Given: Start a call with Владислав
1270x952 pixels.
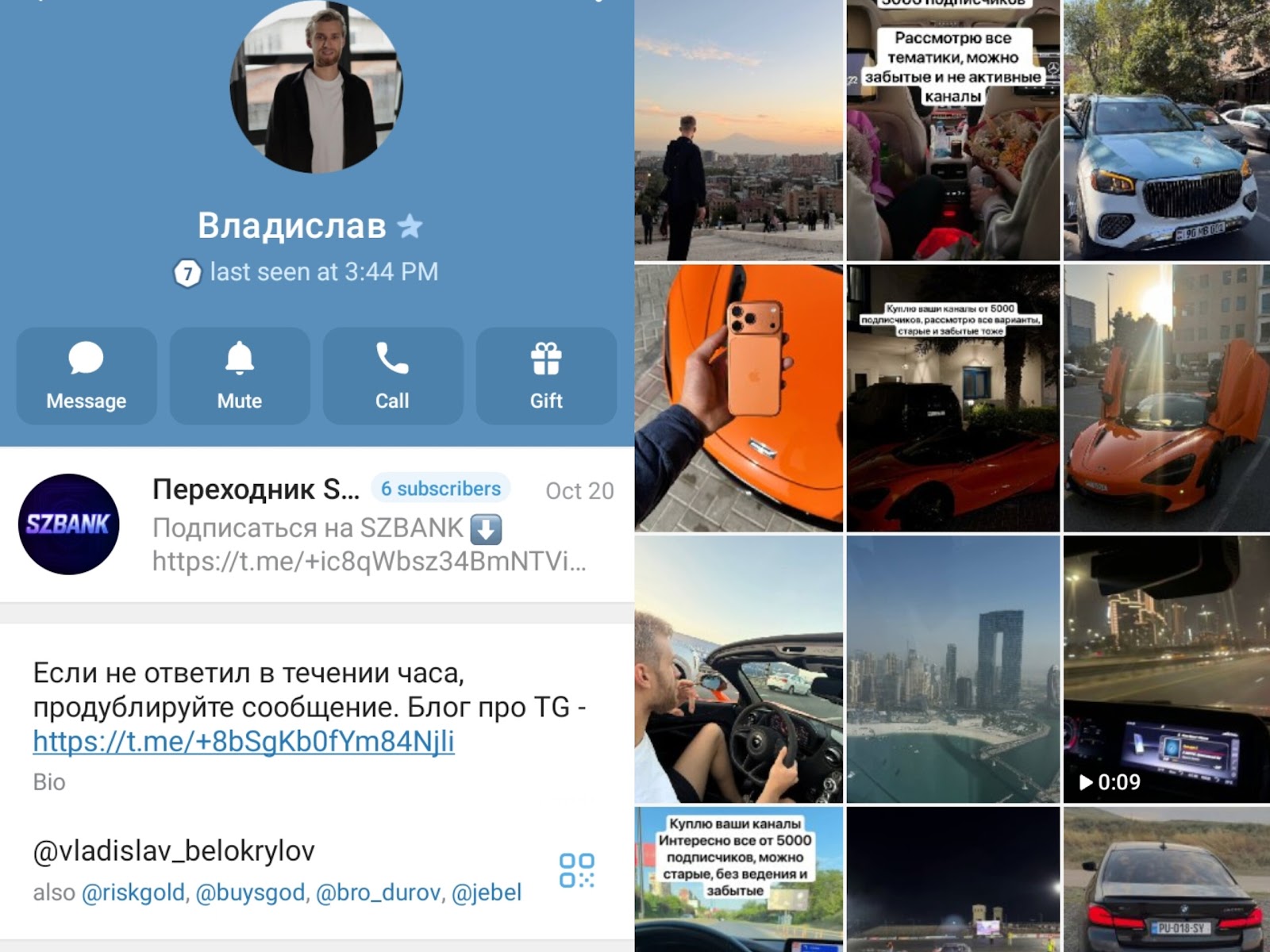Looking at the screenshot, I should tap(392, 376).
